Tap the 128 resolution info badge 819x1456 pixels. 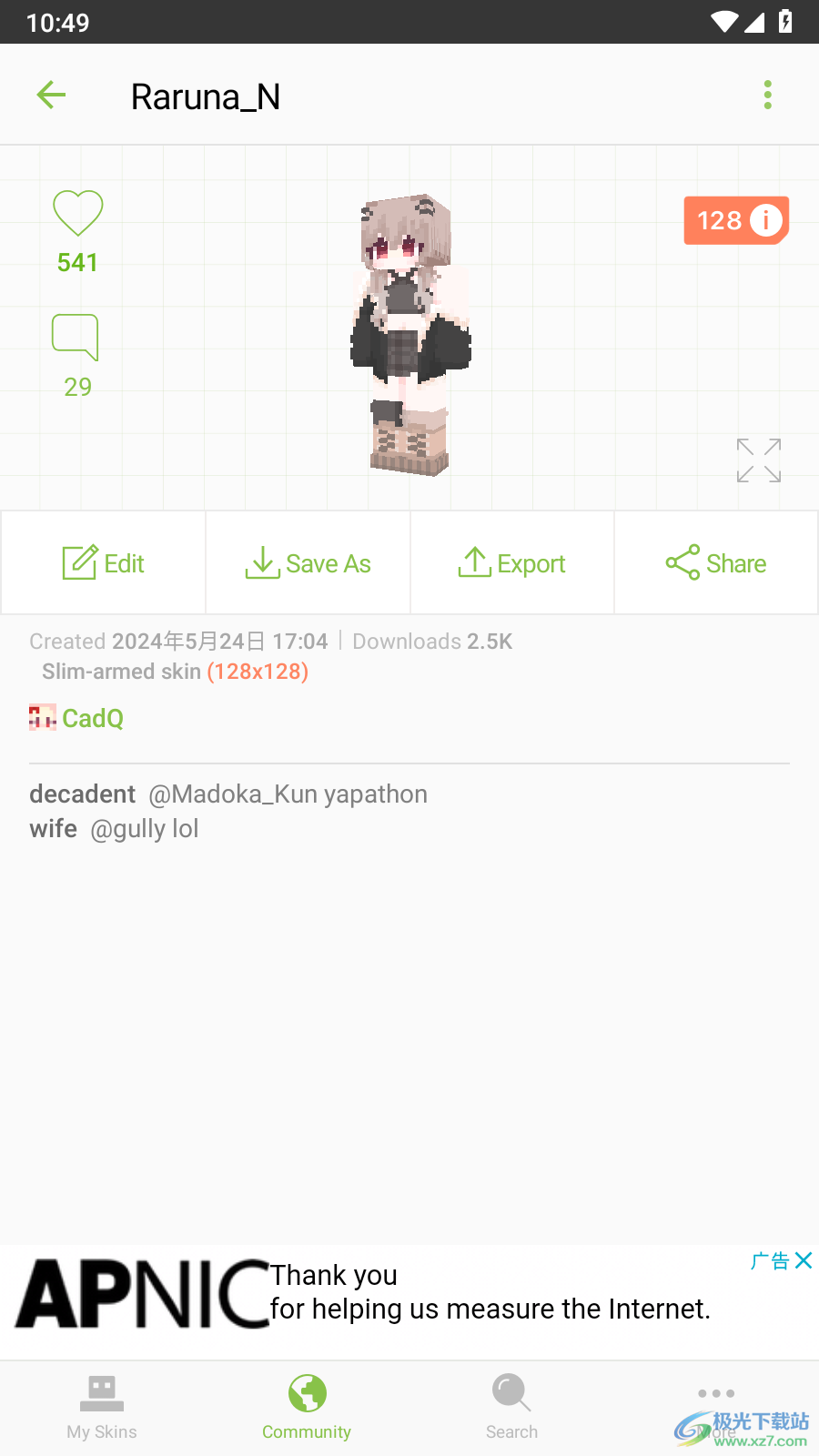click(735, 220)
